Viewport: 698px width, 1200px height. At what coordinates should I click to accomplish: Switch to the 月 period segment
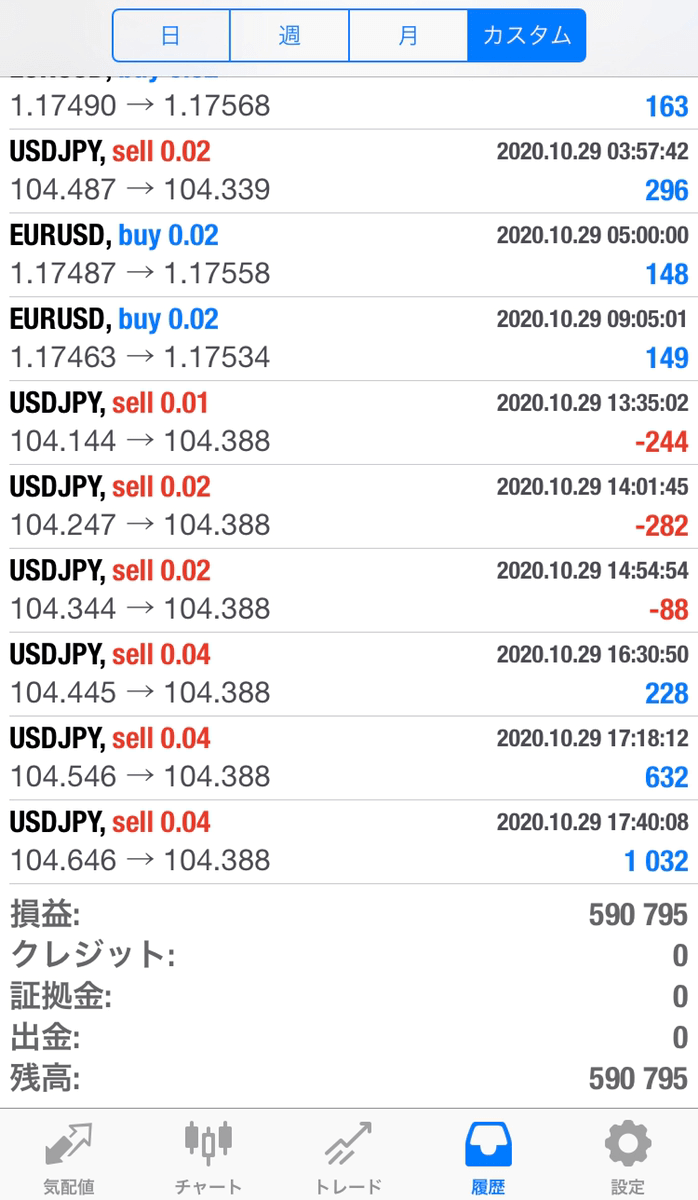pyautogui.click(x=408, y=36)
